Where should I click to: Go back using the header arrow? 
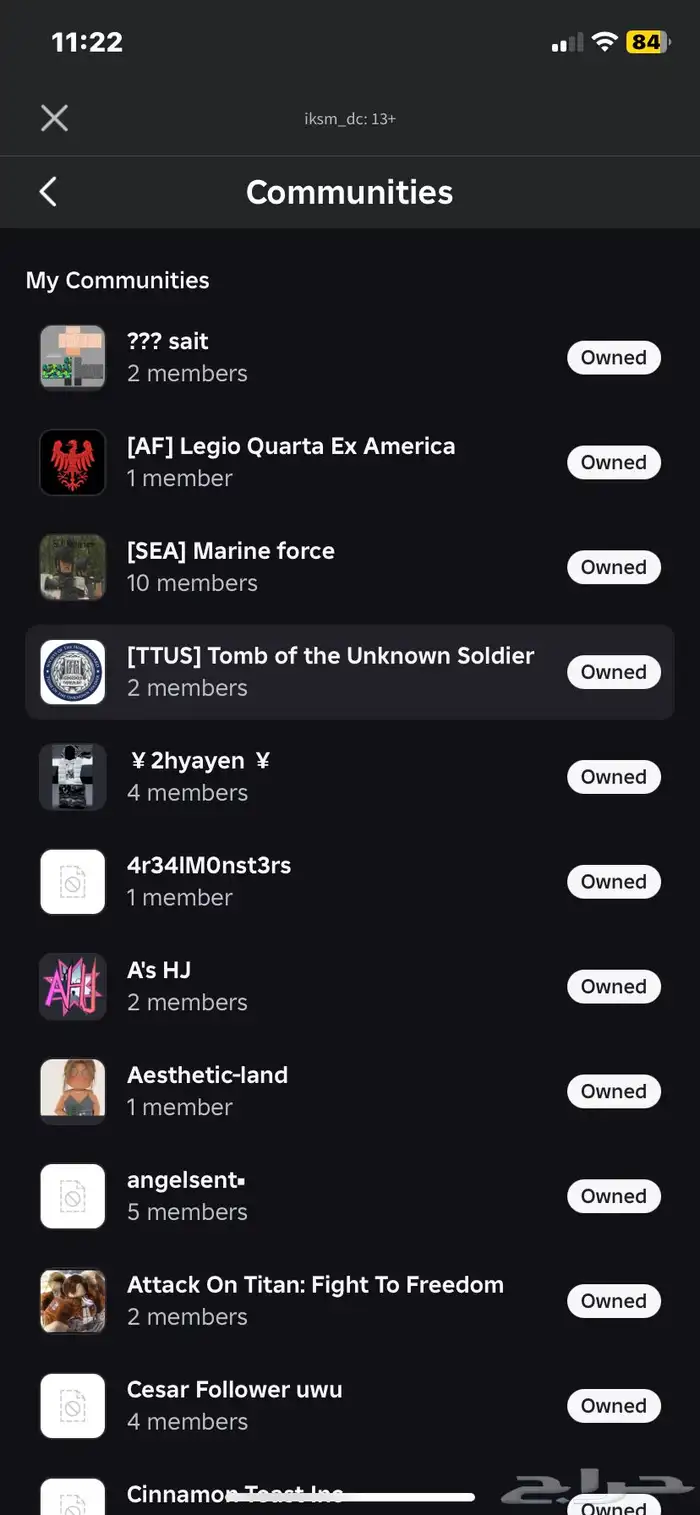coord(48,192)
